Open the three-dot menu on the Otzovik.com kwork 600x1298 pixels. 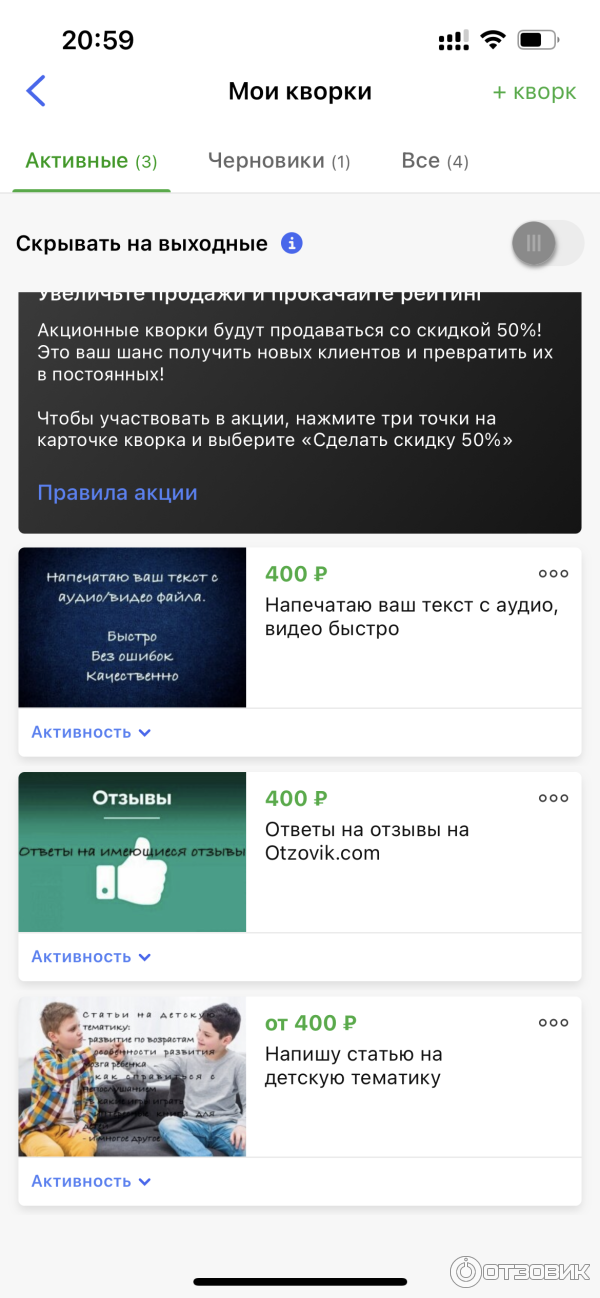[553, 798]
